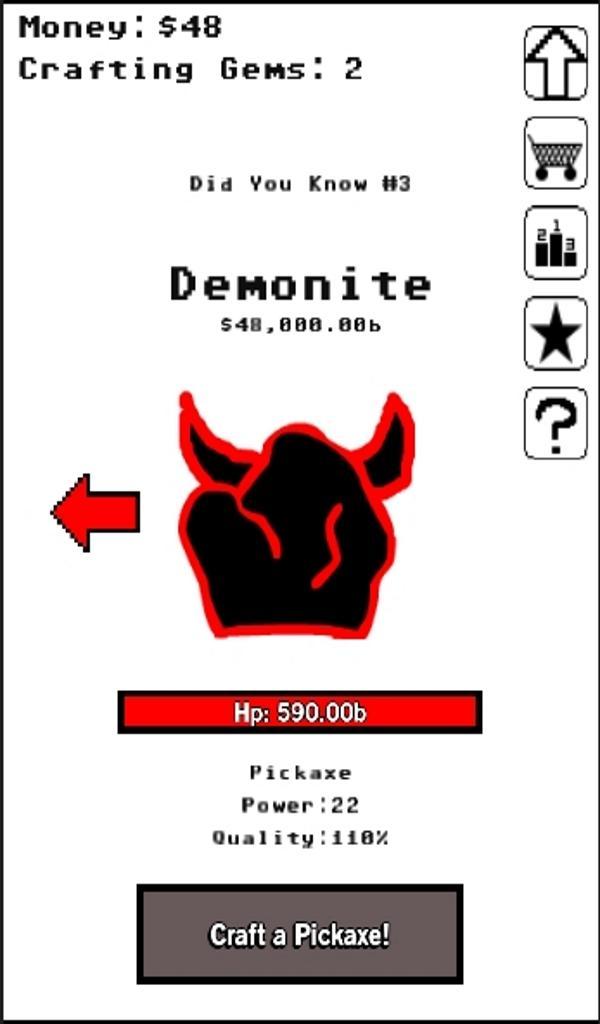Mine the Demonite ore
Image resolution: width=600 pixels, height=1024 pixels.
[x=297, y=520]
